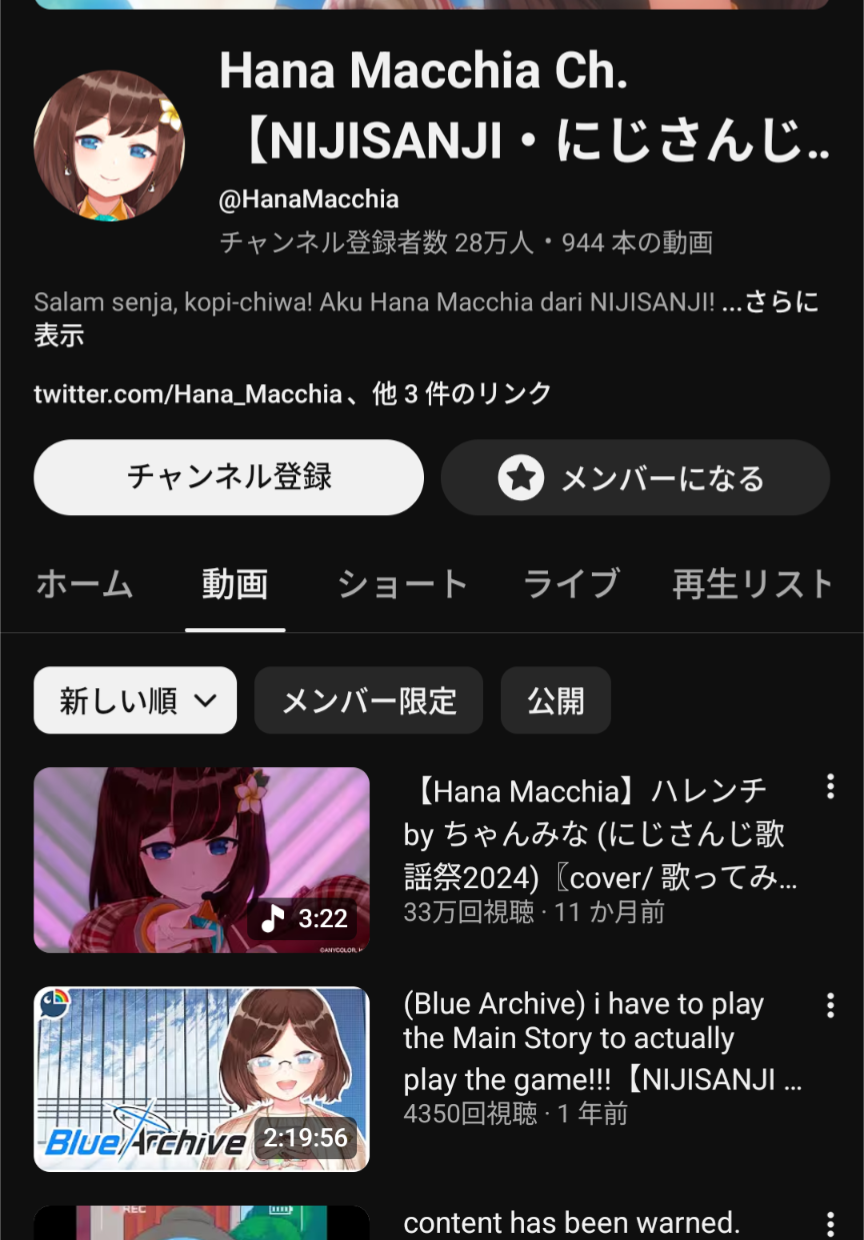Open the twitter.com/Hana_Macchia link
864x1240 pixels.
click(188, 394)
